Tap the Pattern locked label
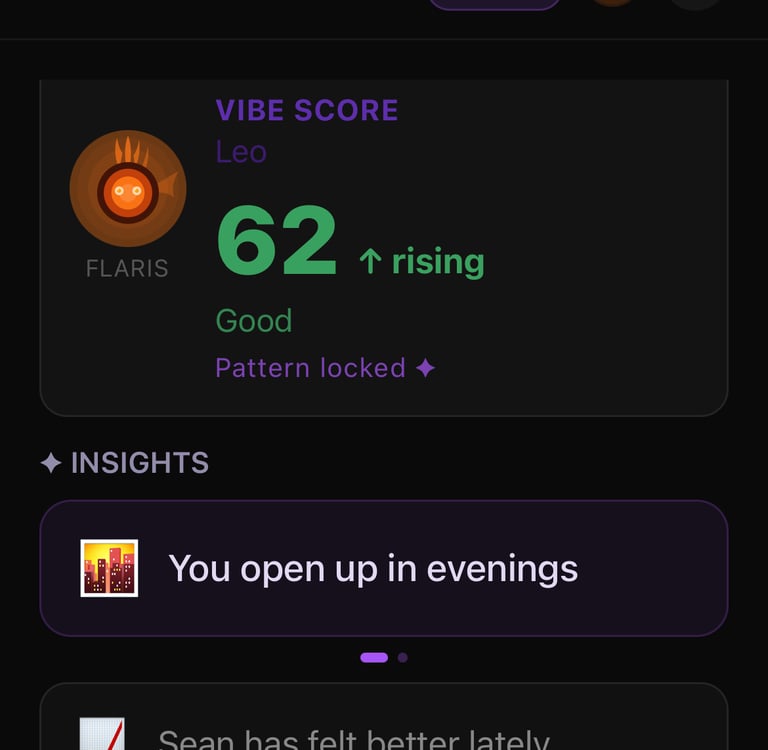768x750 pixels. 325,368
